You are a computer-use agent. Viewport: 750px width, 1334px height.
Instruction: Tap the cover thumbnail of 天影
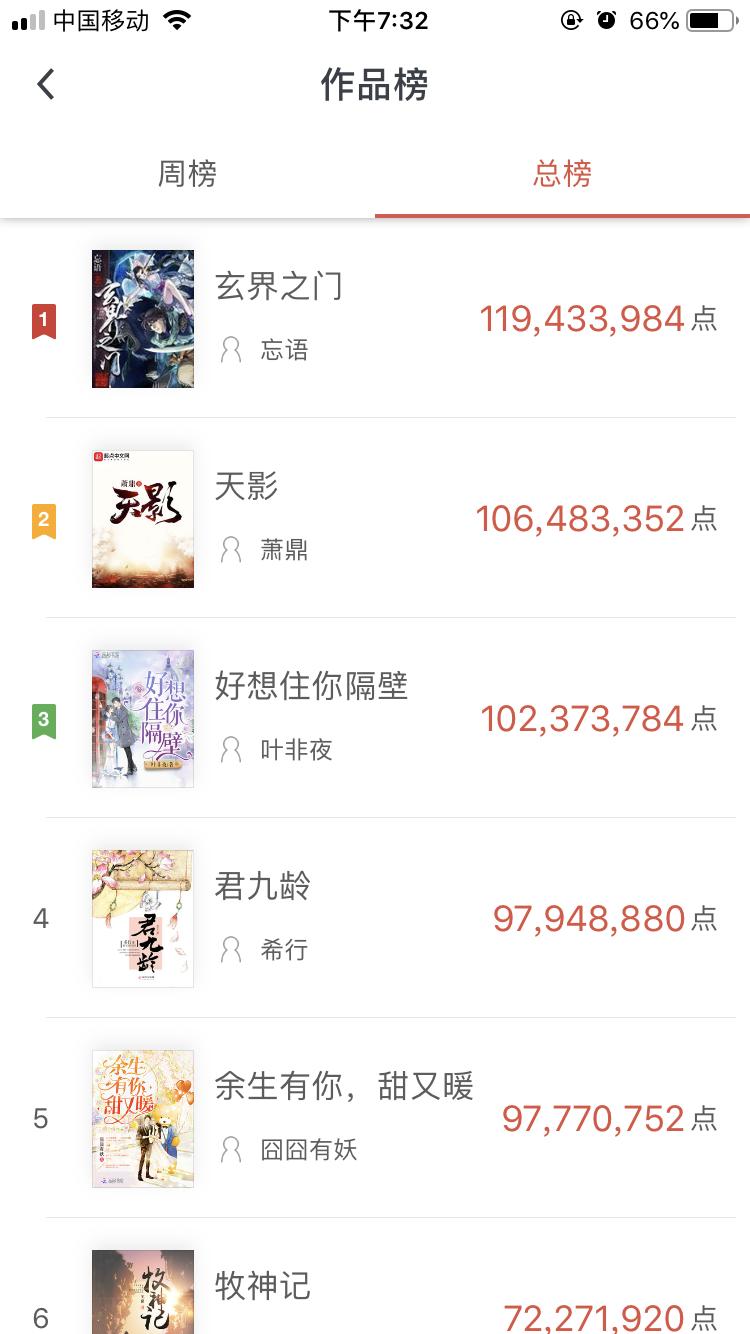[142, 519]
